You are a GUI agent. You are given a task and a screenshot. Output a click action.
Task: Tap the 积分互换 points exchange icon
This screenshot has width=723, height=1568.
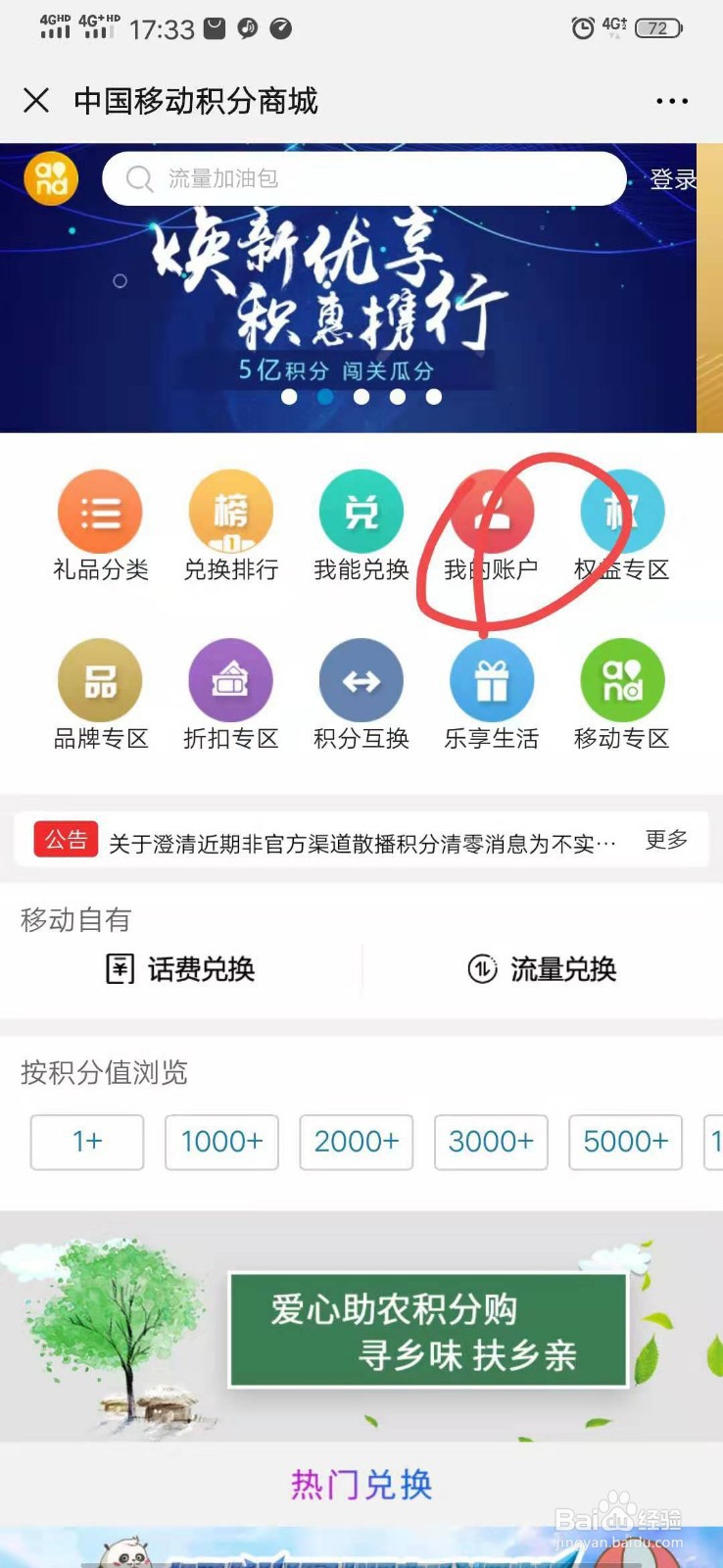[361, 678]
